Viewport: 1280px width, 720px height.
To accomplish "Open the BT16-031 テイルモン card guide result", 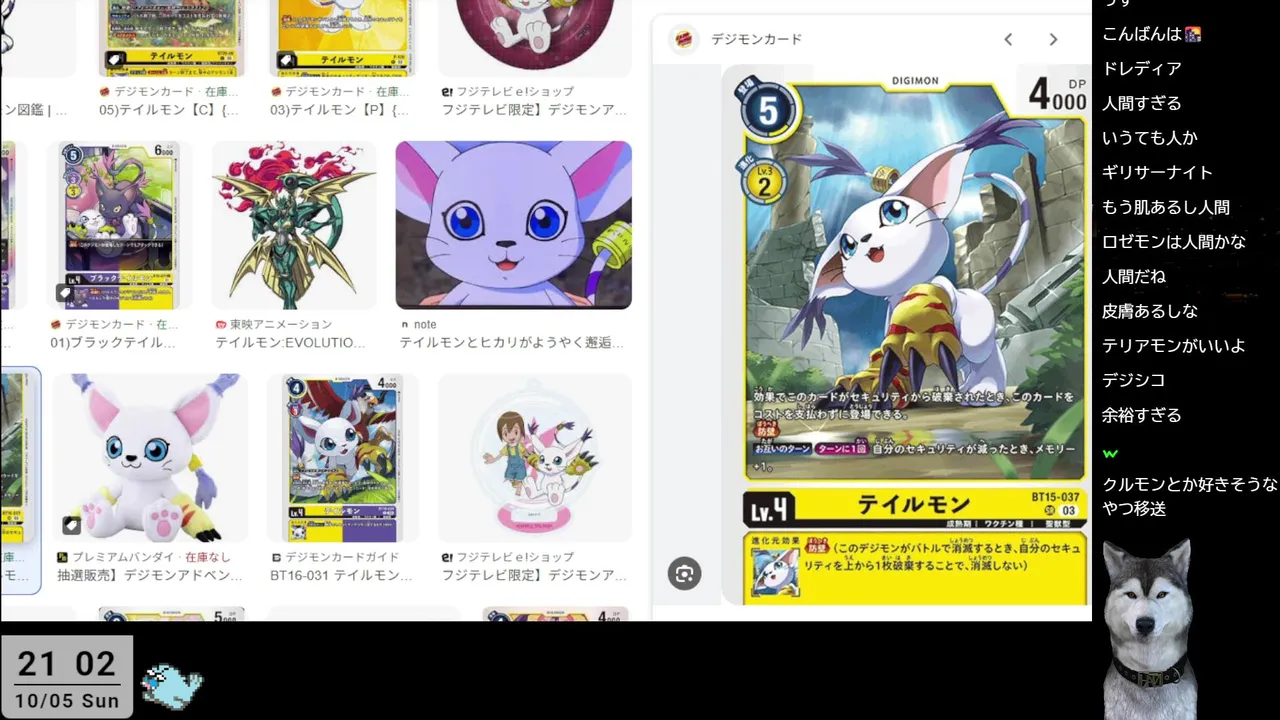I will pyautogui.click(x=341, y=457).
